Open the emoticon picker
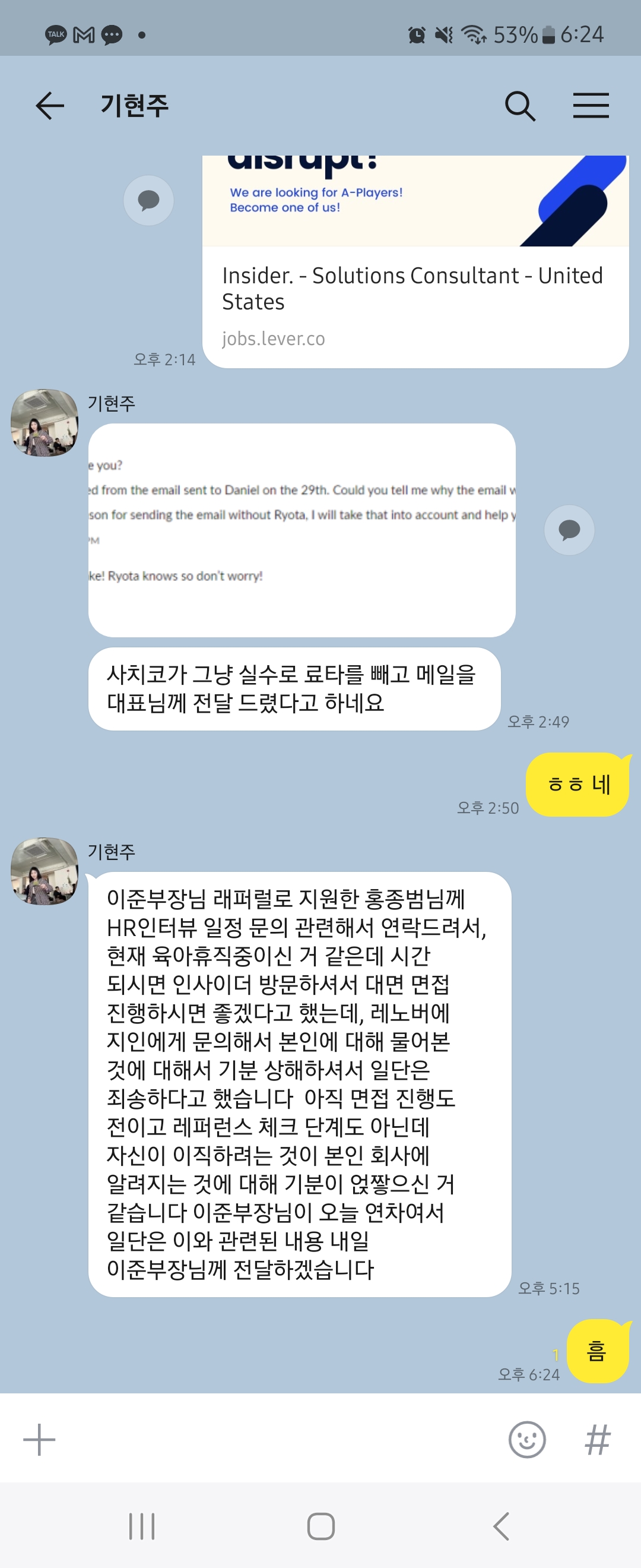This screenshot has width=641, height=1568. [526, 1440]
